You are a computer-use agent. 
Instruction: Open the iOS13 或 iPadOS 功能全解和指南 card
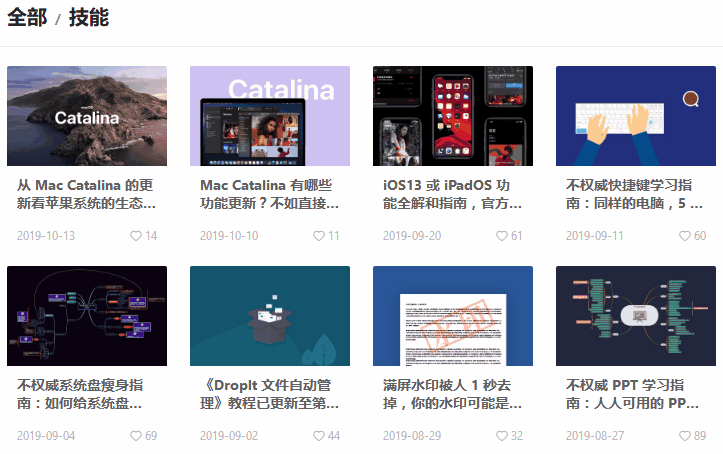pyautogui.click(x=452, y=194)
